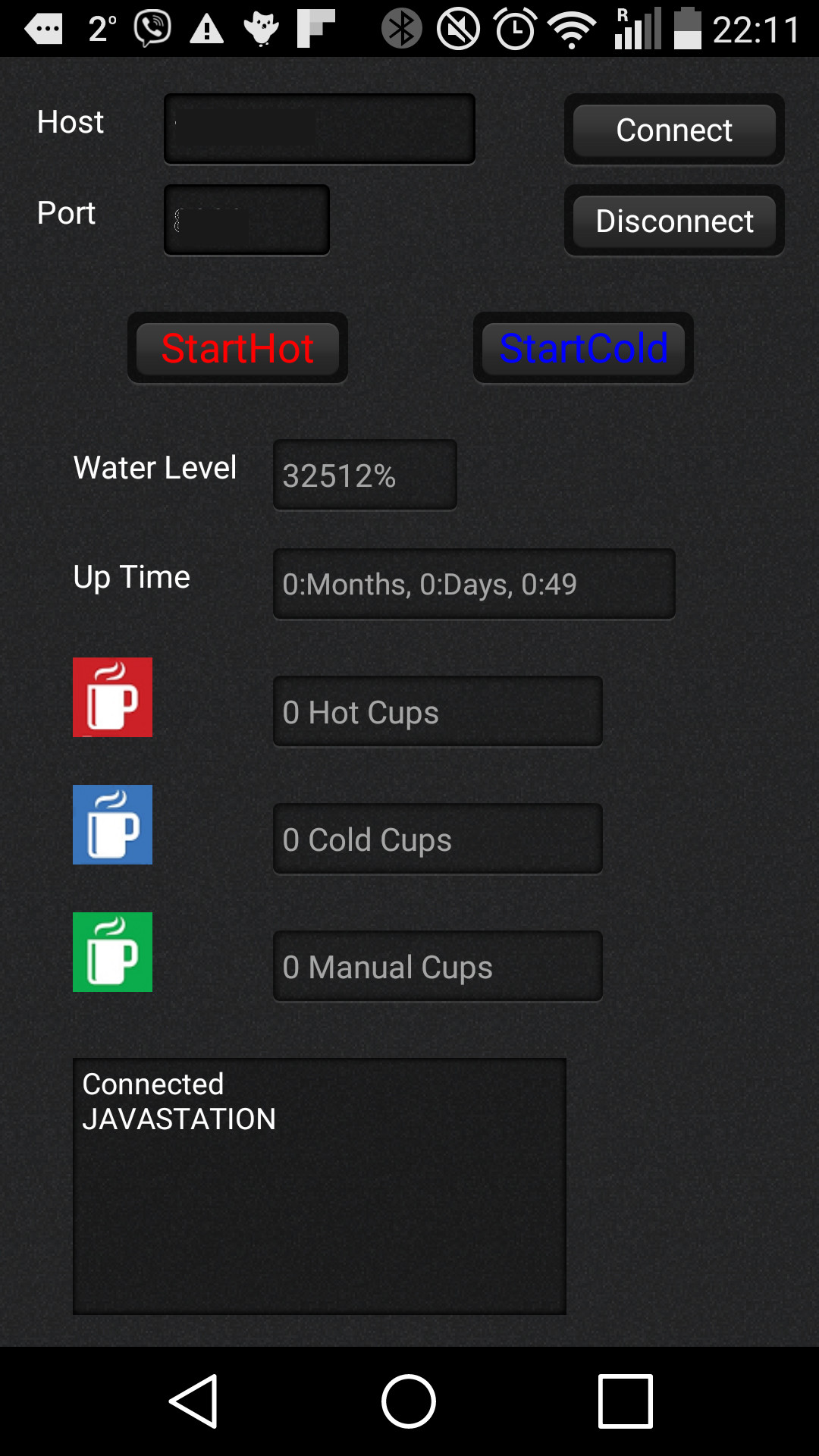The width and height of the screenshot is (819, 1456).
Task: Start a cold brew with StartCold
Action: click(583, 348)
